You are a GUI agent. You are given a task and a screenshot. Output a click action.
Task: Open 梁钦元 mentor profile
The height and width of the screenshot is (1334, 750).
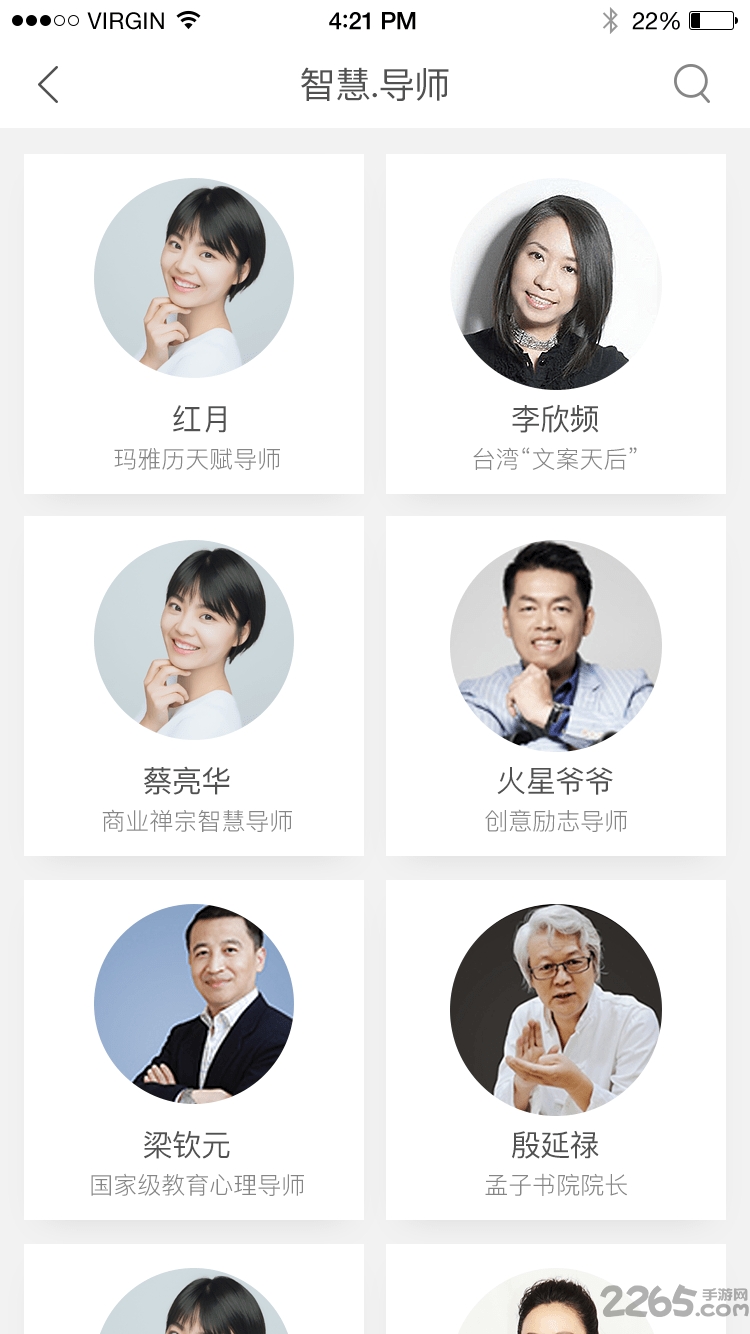tap(194, 1049)
